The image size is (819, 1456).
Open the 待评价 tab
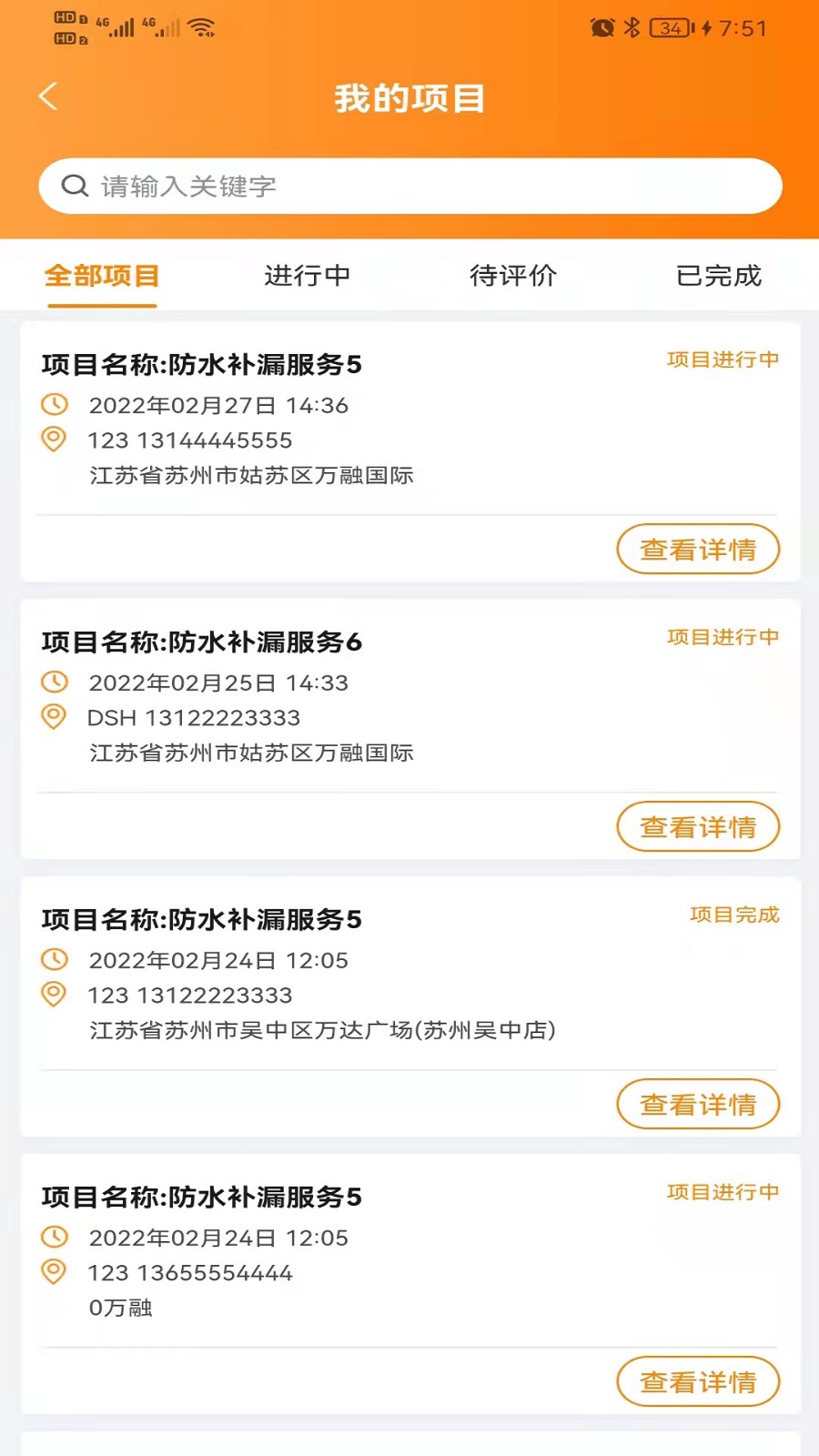[x=514, y=276]
